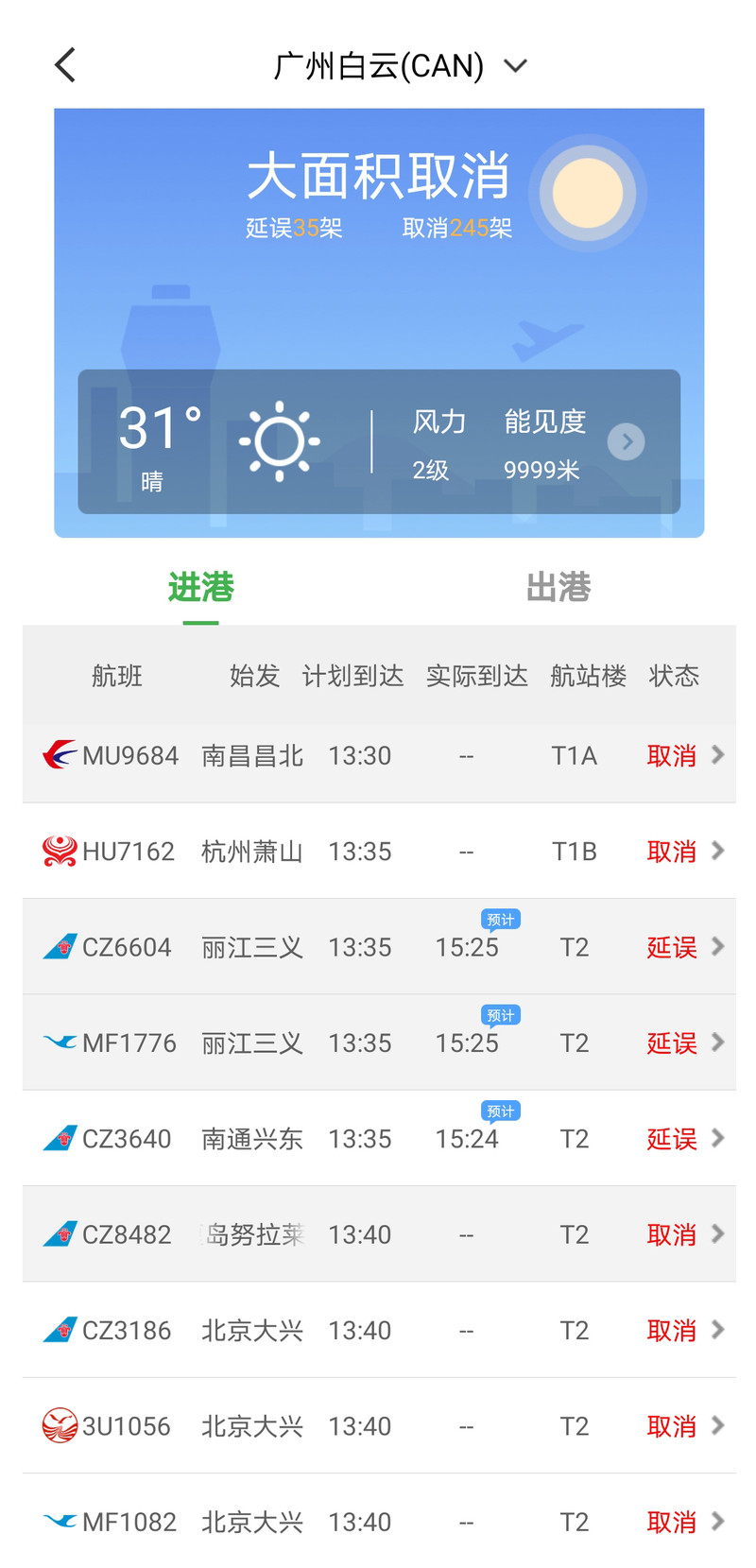Switch to the 出港 tab

pyautogui.click(x=558, y=587)
